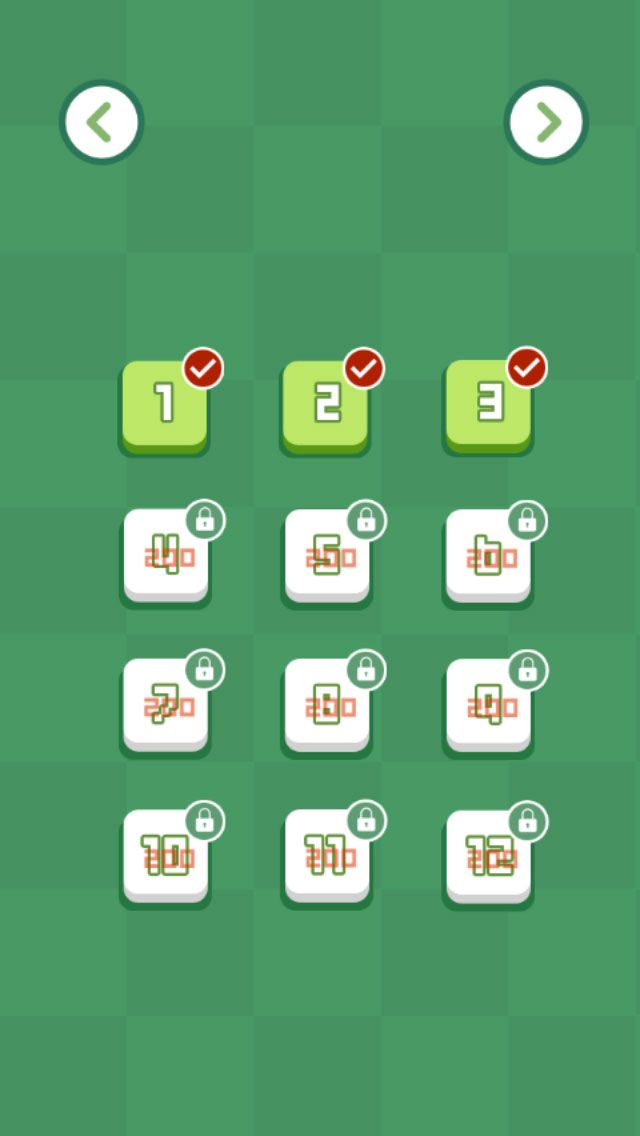Open completed level 1
Viewport: 640px width, 1136px height.
(x=165, y=404)
